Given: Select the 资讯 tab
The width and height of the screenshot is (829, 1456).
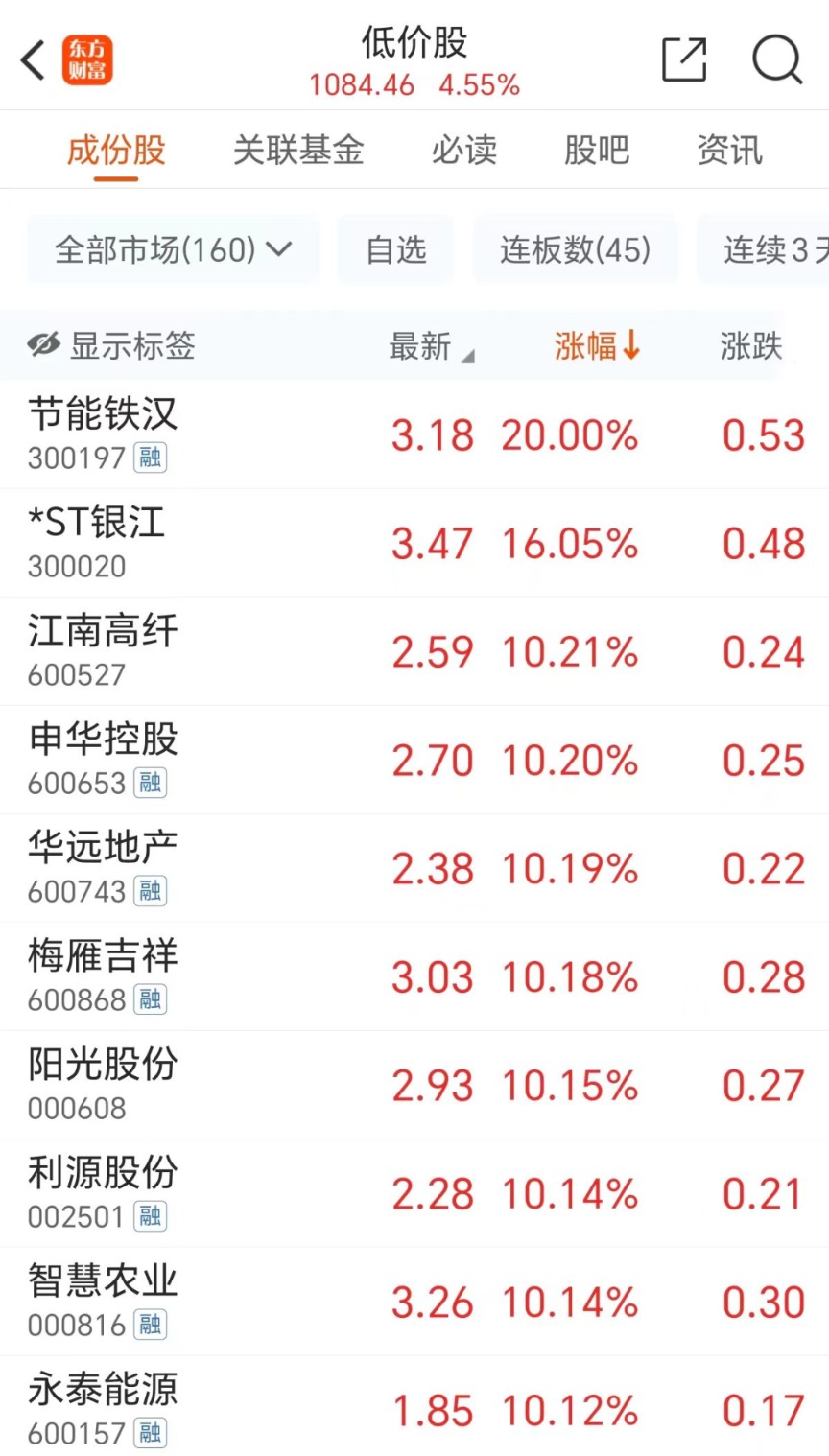Looking at the screenshot, I should [730, 151].
